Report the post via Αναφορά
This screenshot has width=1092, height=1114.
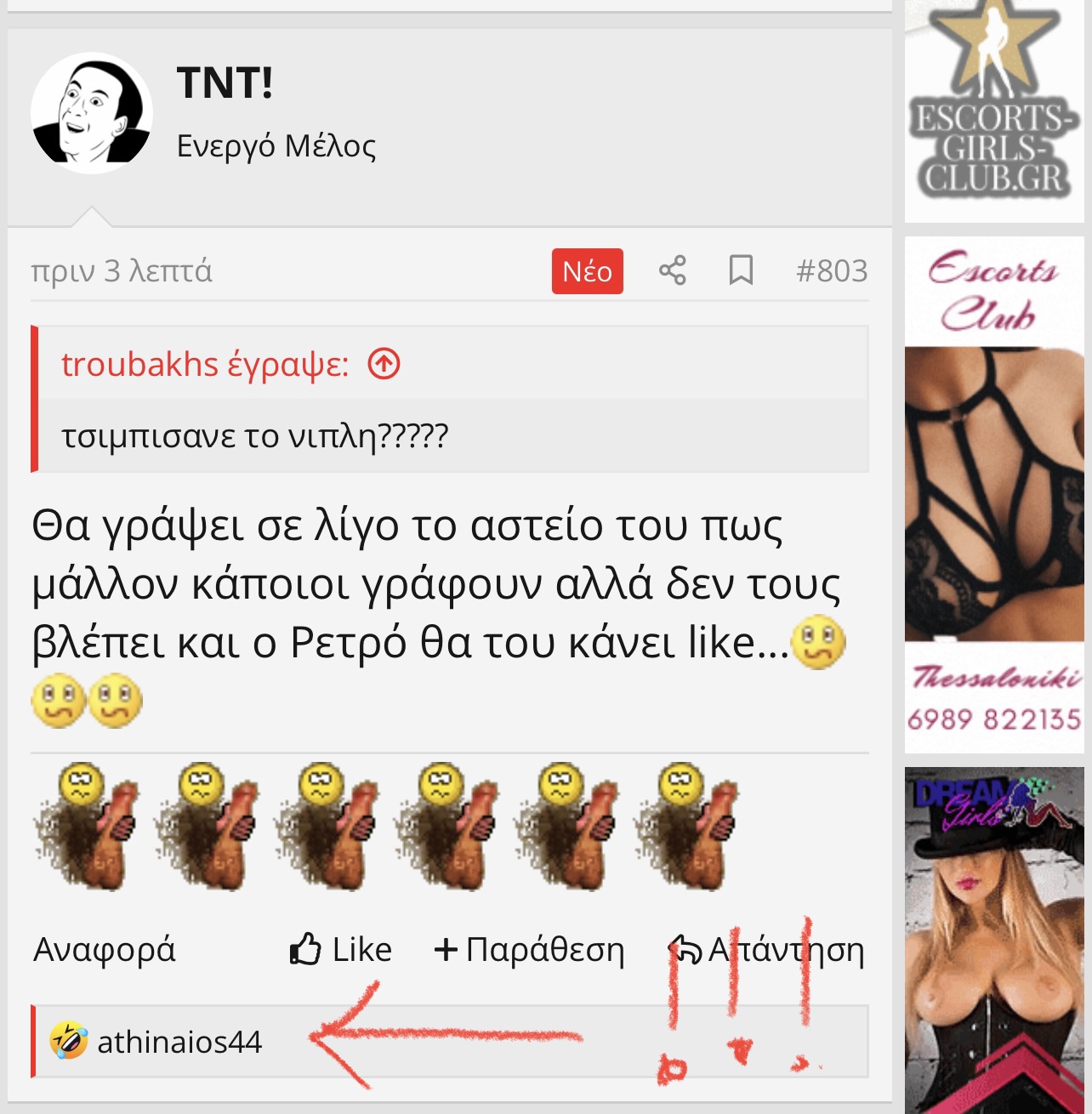coord(105,950)
